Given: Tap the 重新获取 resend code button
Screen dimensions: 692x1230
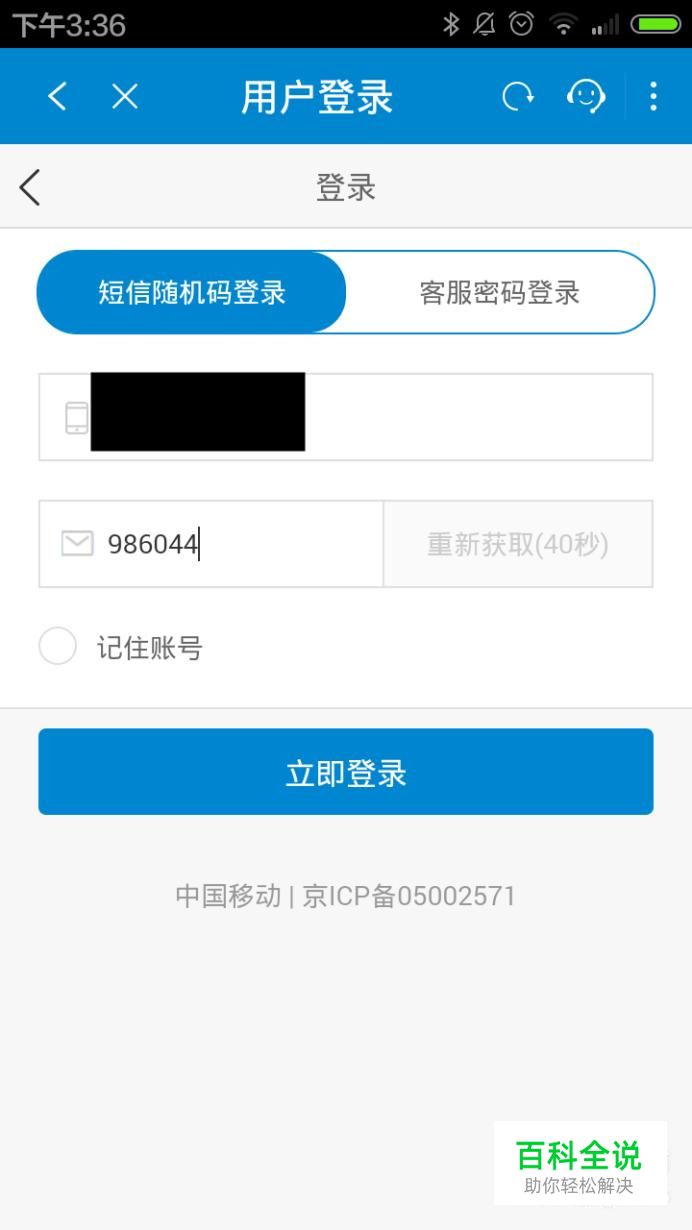Looking at the screenshot, I should pyautogui.click(x=518, y=544).
